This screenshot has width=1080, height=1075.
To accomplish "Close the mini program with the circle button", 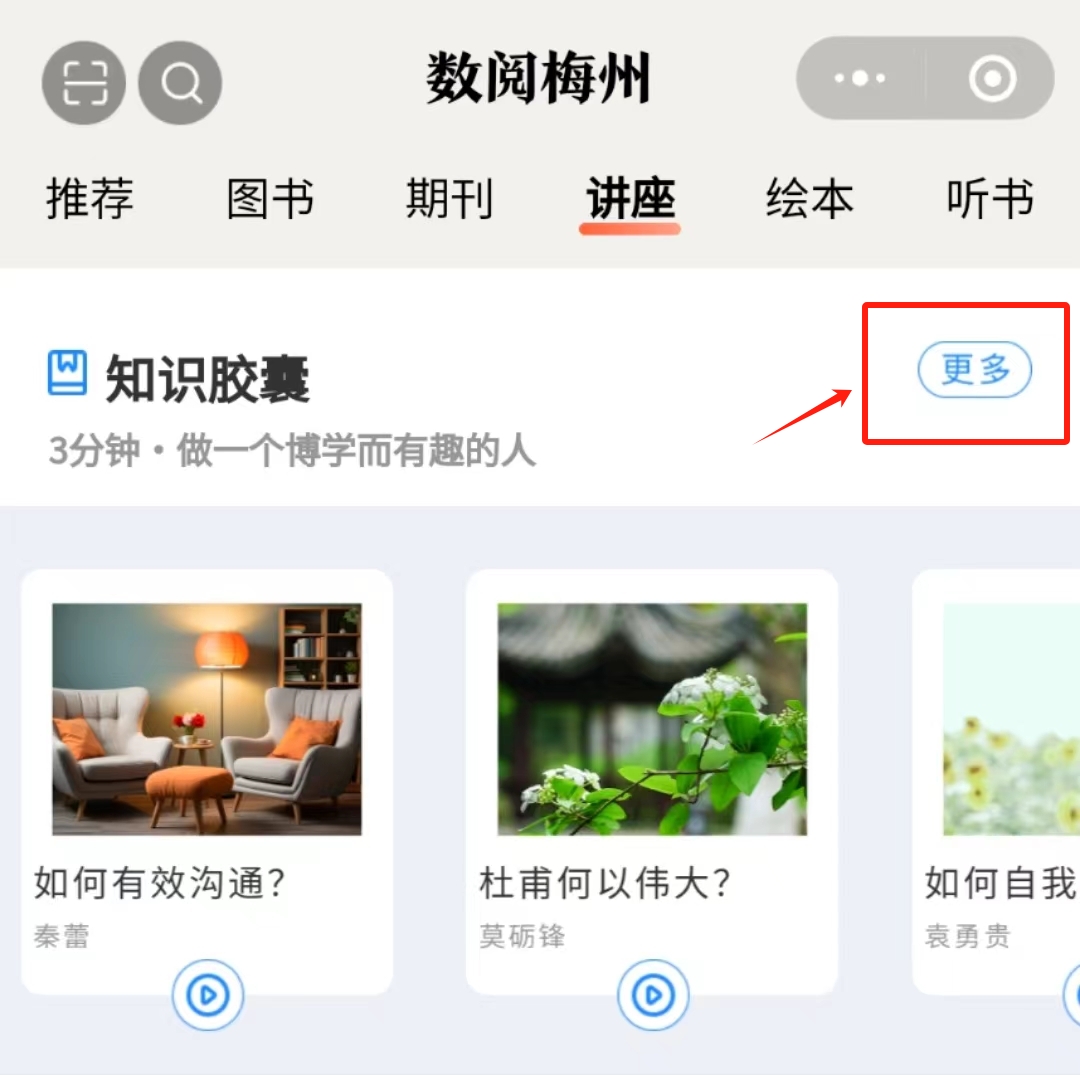I will (992, 79).
